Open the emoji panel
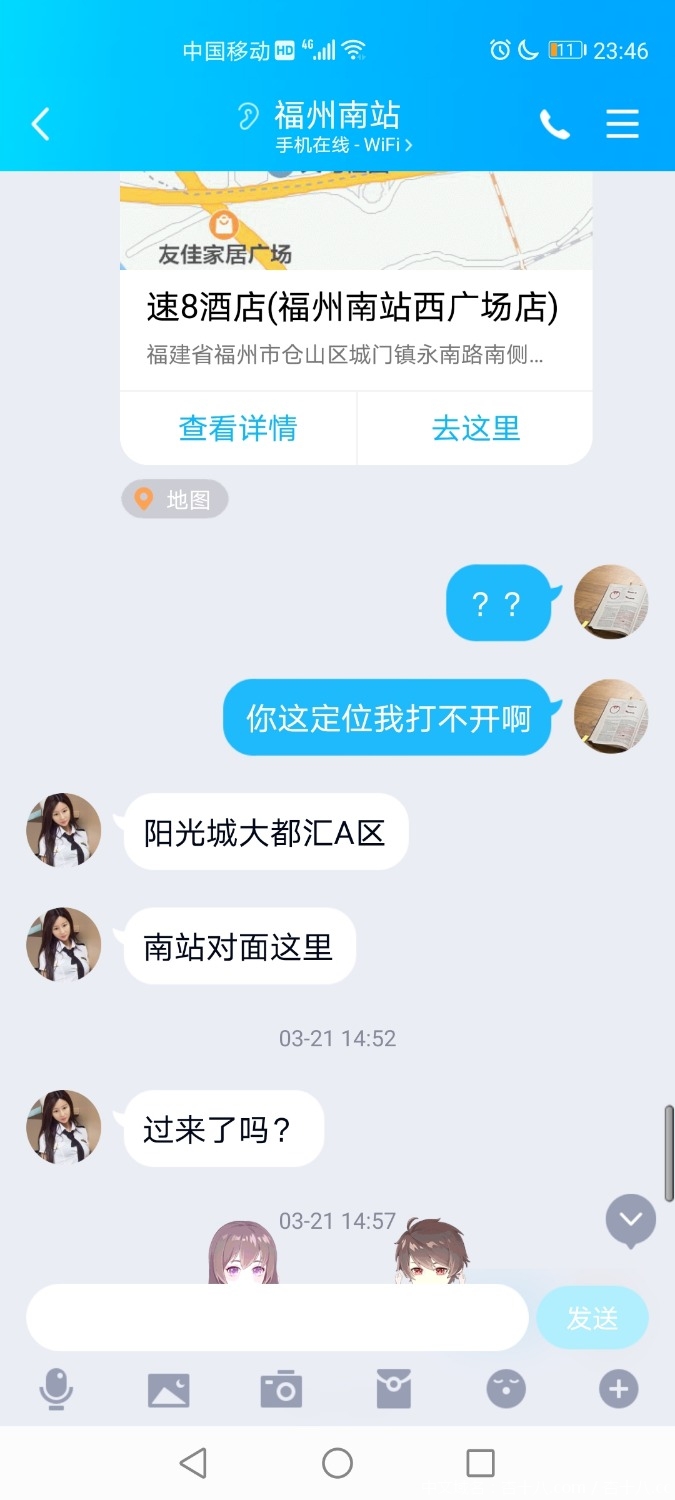675x1500 pixels. [506, 1389]
